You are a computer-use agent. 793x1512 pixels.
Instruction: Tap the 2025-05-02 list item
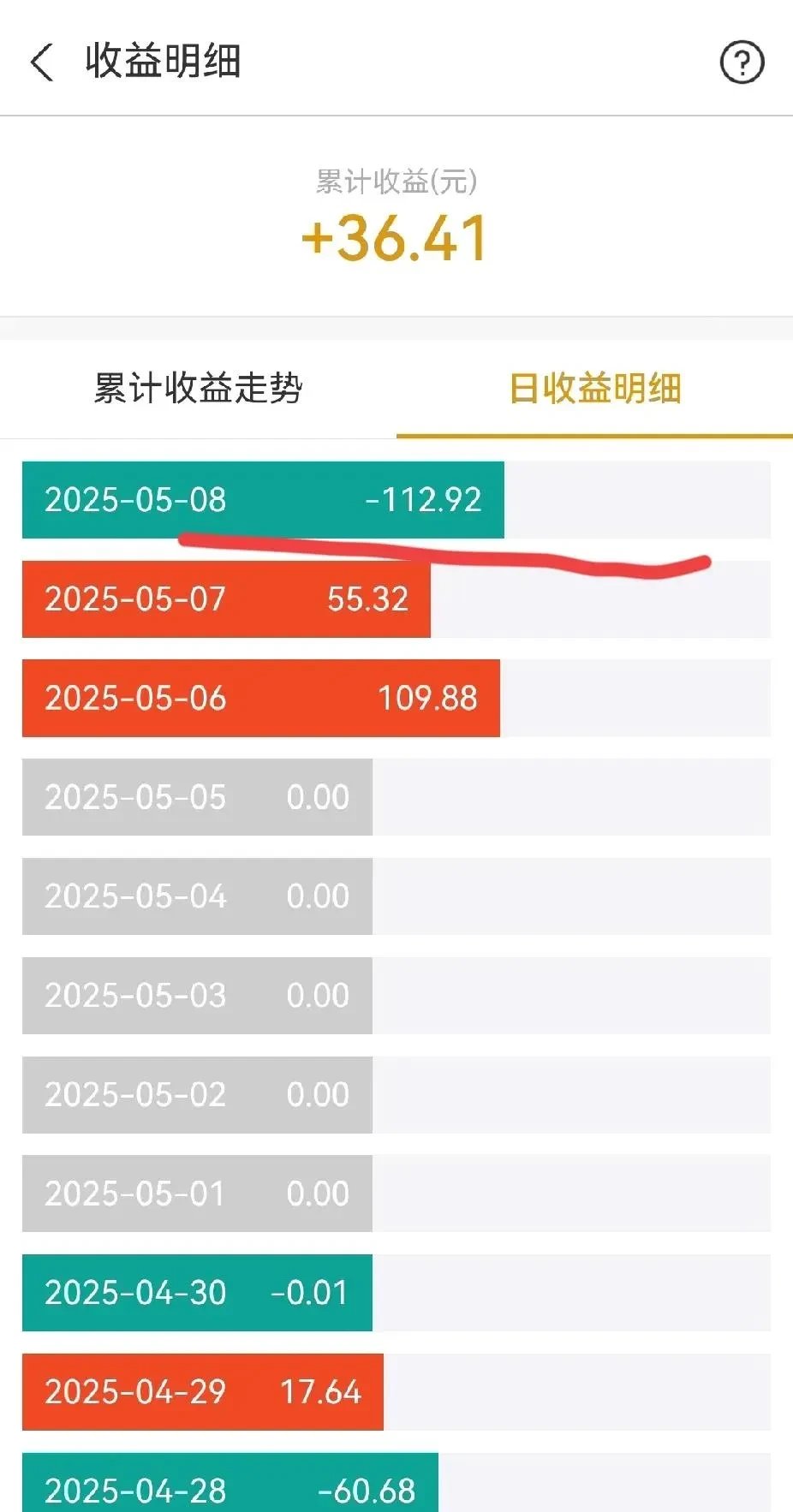(196, 1094)
